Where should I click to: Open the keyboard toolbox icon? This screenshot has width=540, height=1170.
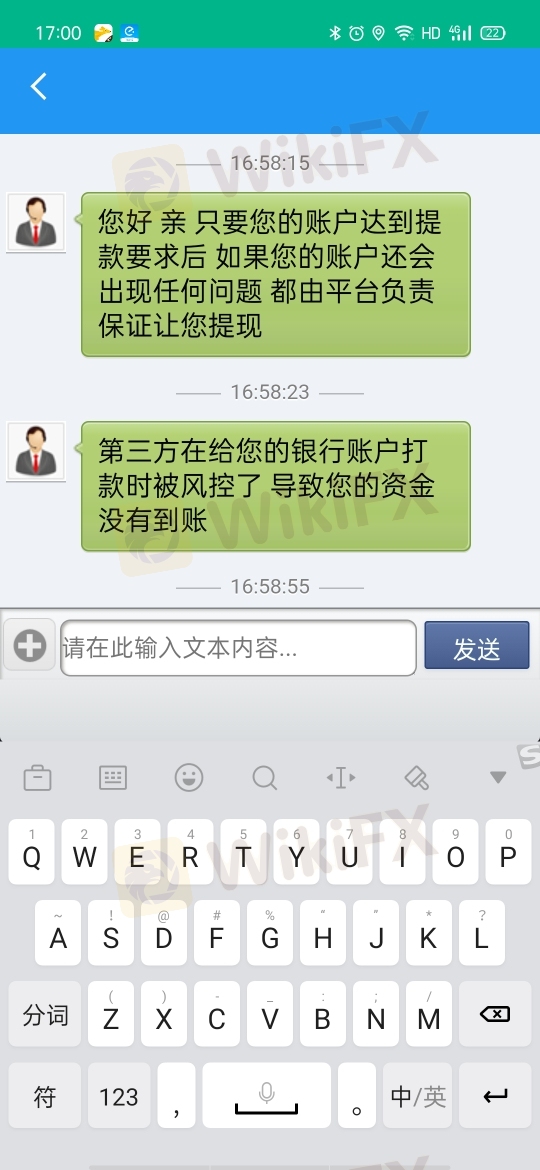pos(37,778)
